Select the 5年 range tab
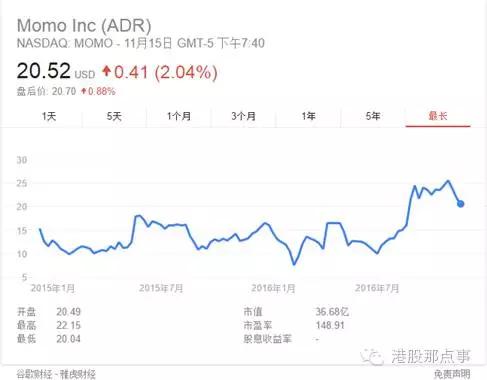Screen dimensions: 487x380 373,116
